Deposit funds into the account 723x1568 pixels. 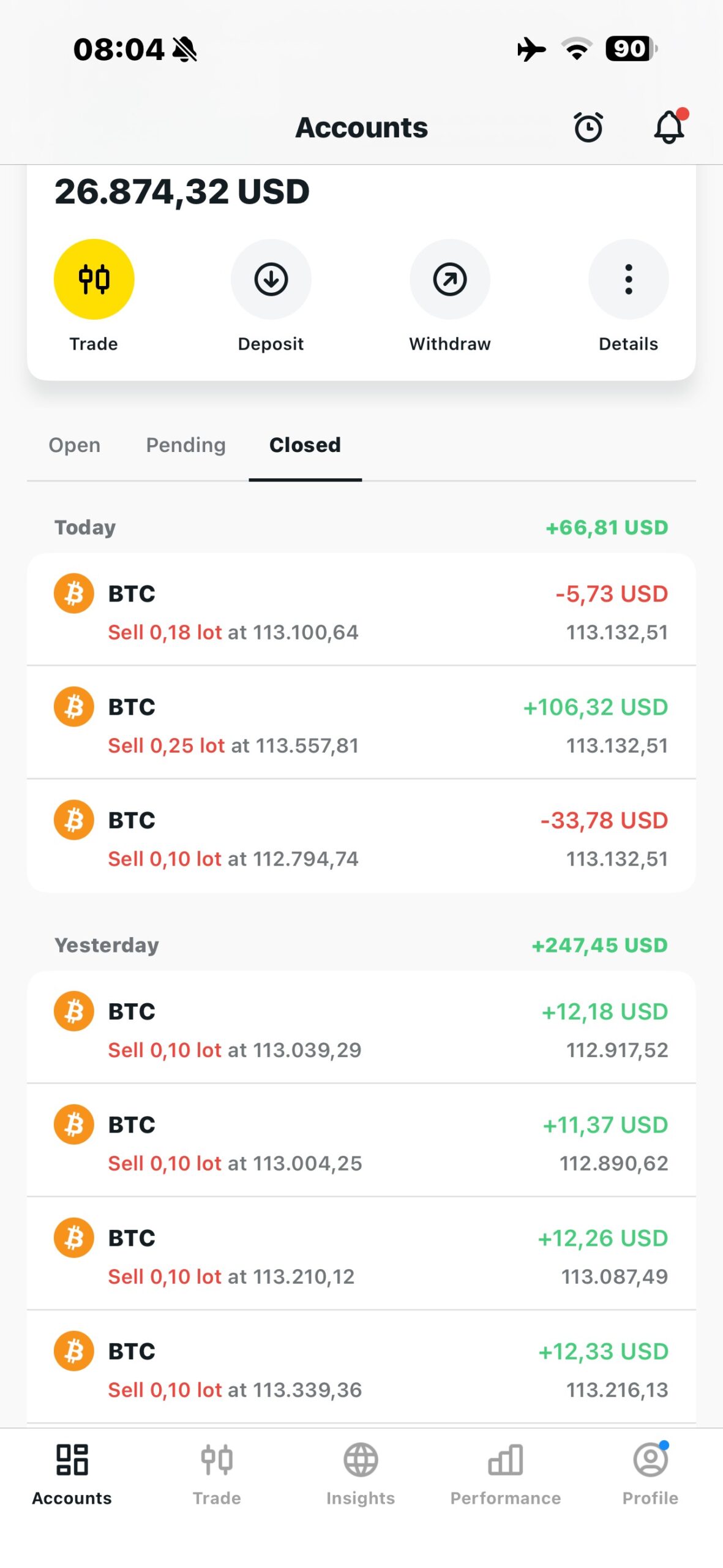[271, 279]
